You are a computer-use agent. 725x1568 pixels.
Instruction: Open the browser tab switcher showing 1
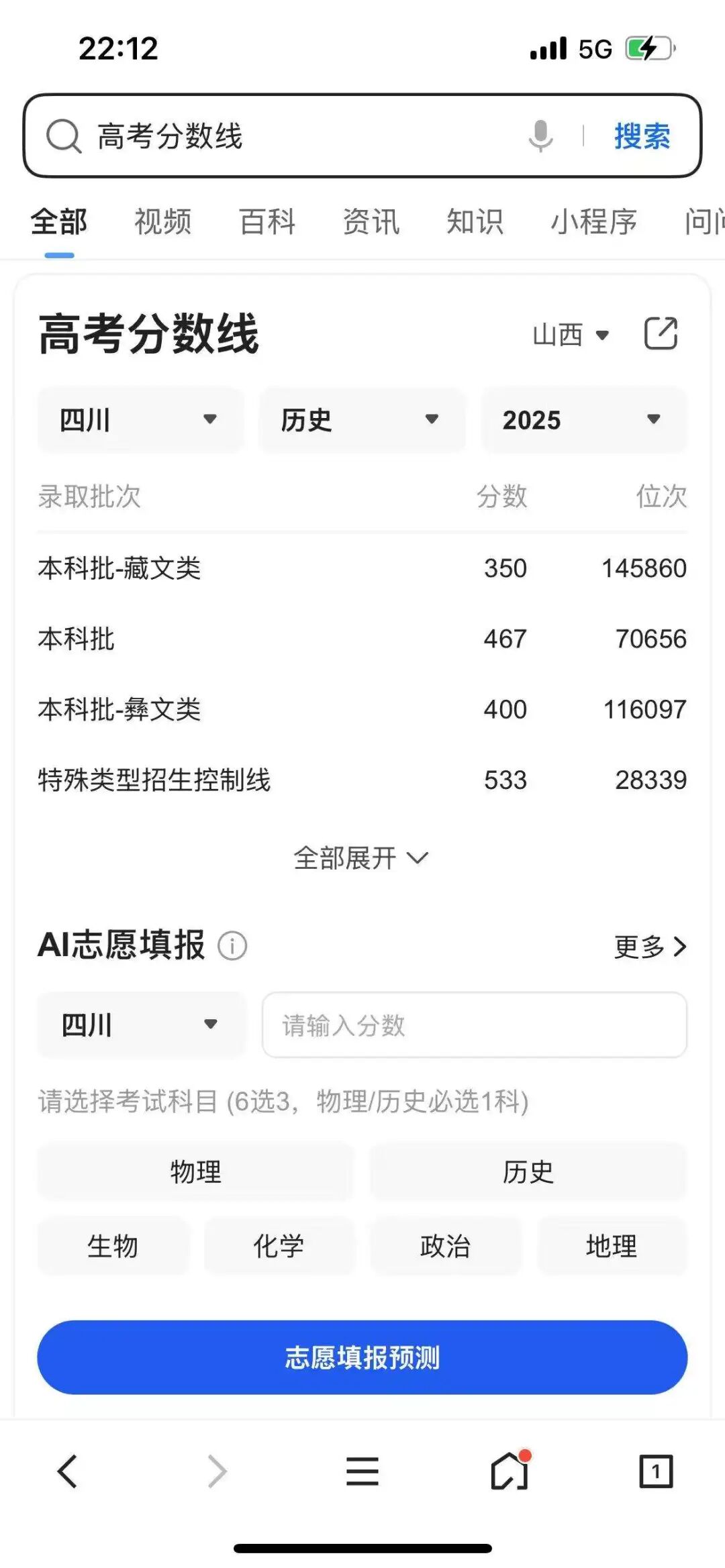point(655,1471)
